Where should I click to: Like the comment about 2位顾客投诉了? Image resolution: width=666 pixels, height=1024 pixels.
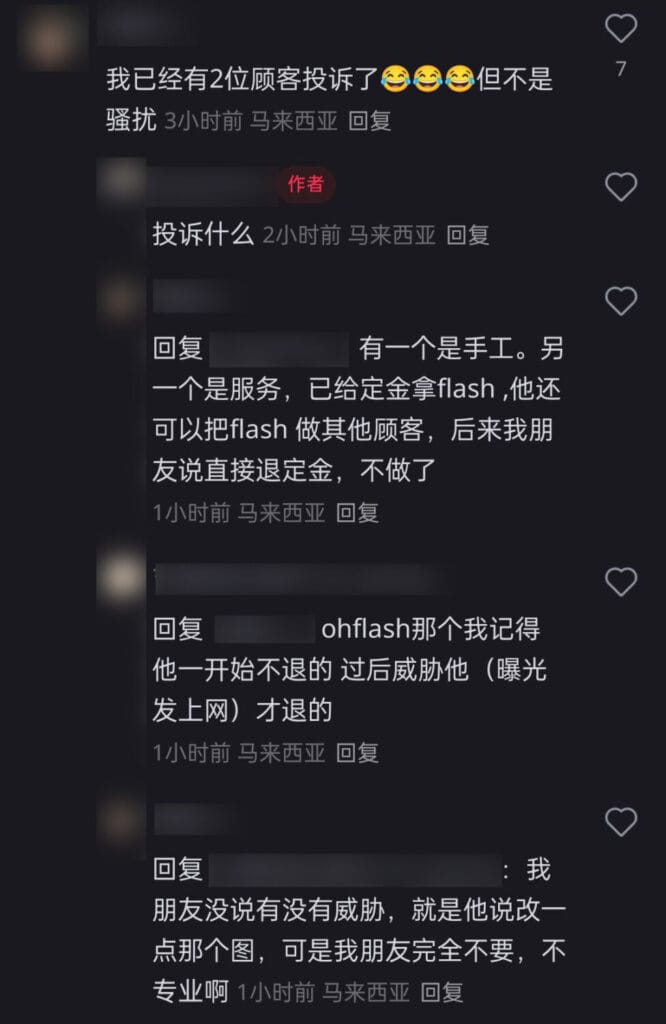[x=621, y=29]
